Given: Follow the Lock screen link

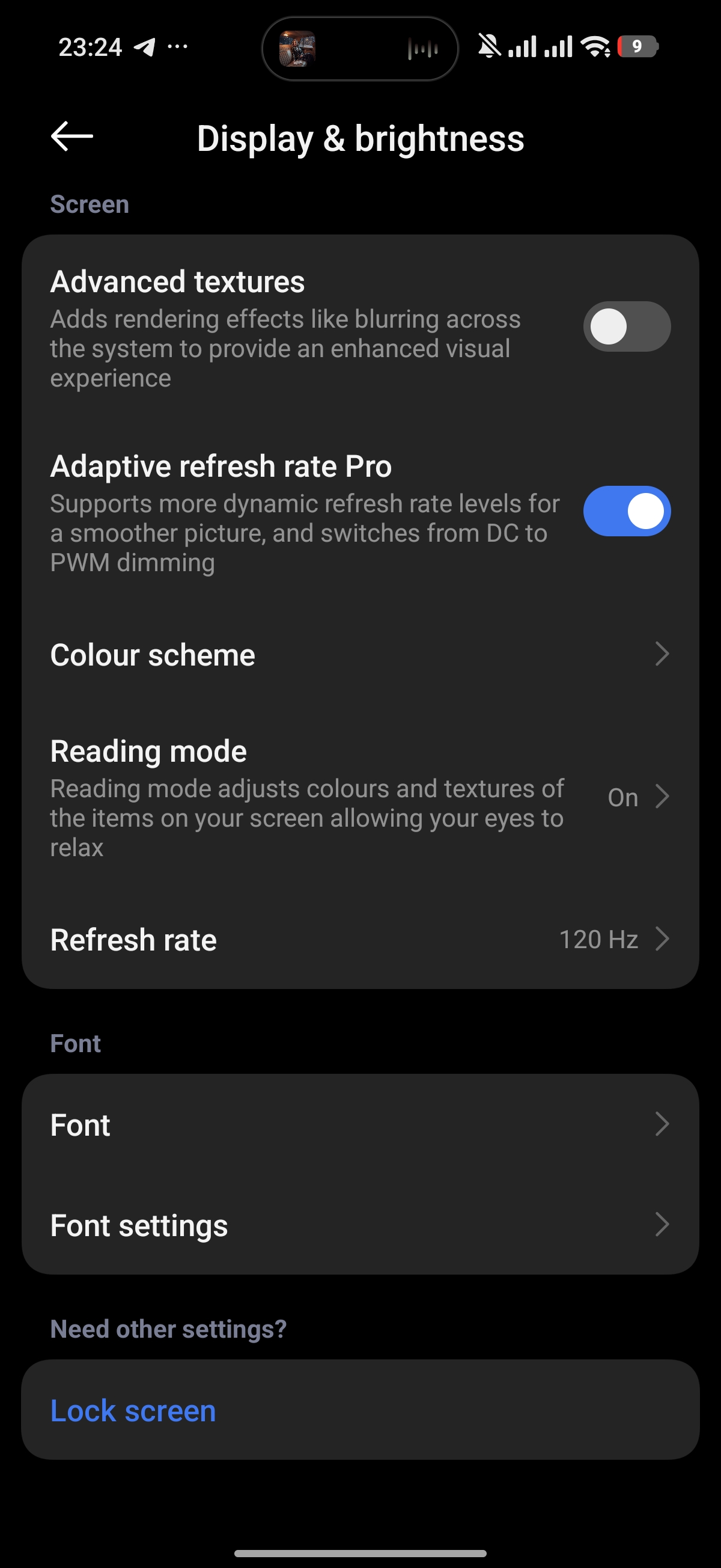Looking at the screenshot, I should (x=133, y=1410).
